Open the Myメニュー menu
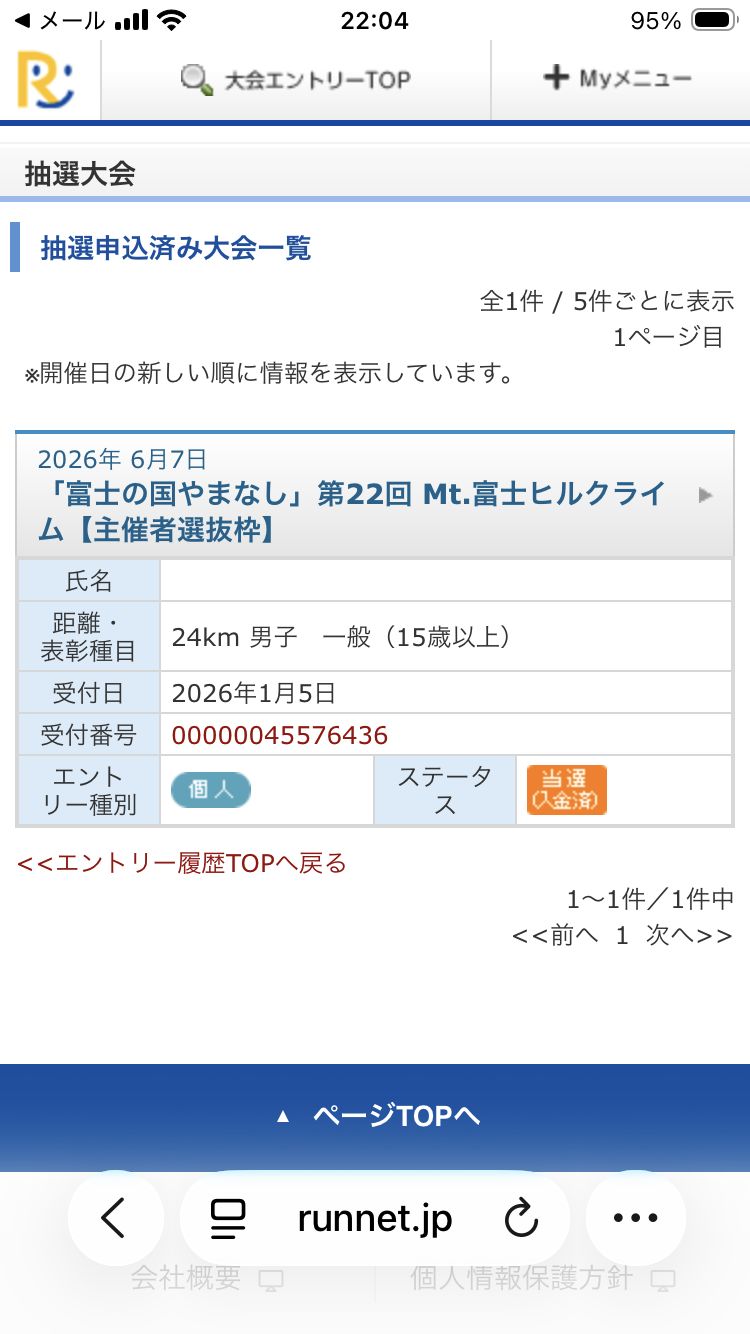 [x=618, y=78]
